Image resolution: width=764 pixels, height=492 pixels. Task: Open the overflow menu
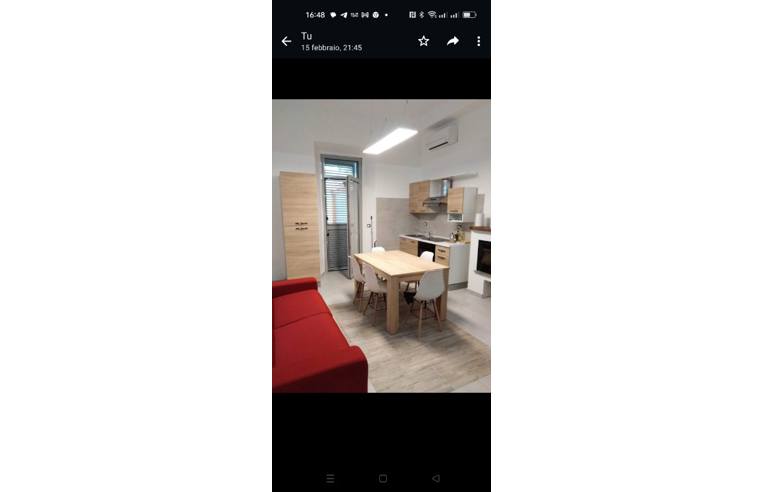[x=478, y=41]
